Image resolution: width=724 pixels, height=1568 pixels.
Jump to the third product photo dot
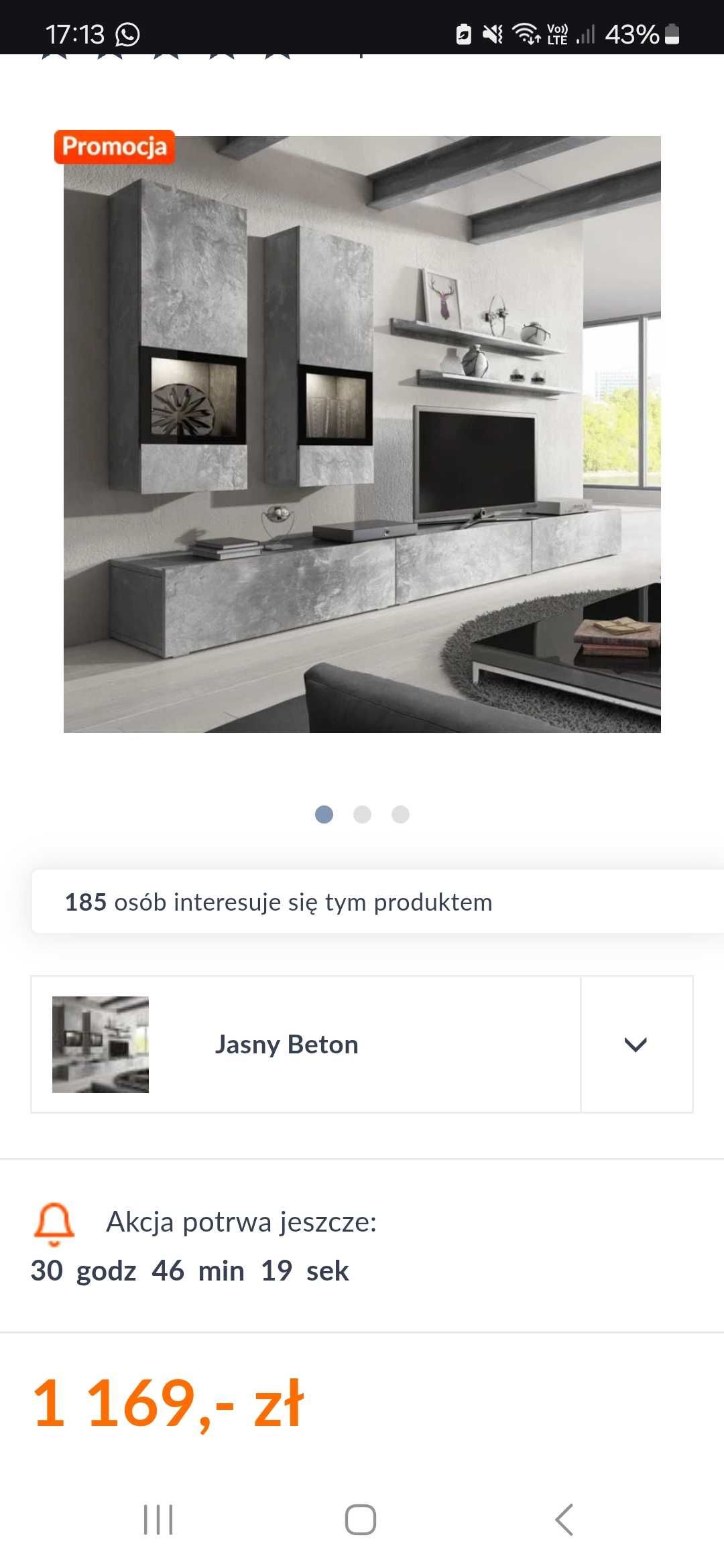pos(400,814)
